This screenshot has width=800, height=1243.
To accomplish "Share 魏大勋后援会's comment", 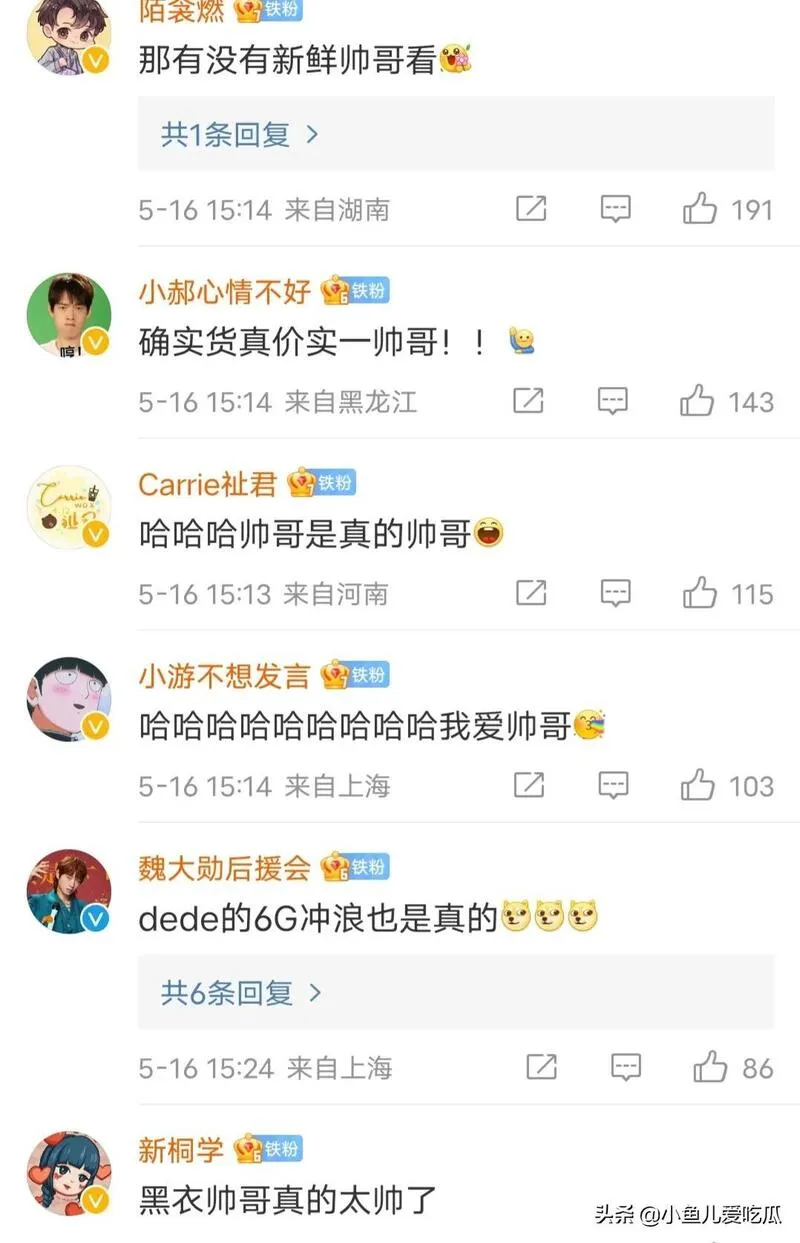I will pyautogui.click(x=541, y=1067).
